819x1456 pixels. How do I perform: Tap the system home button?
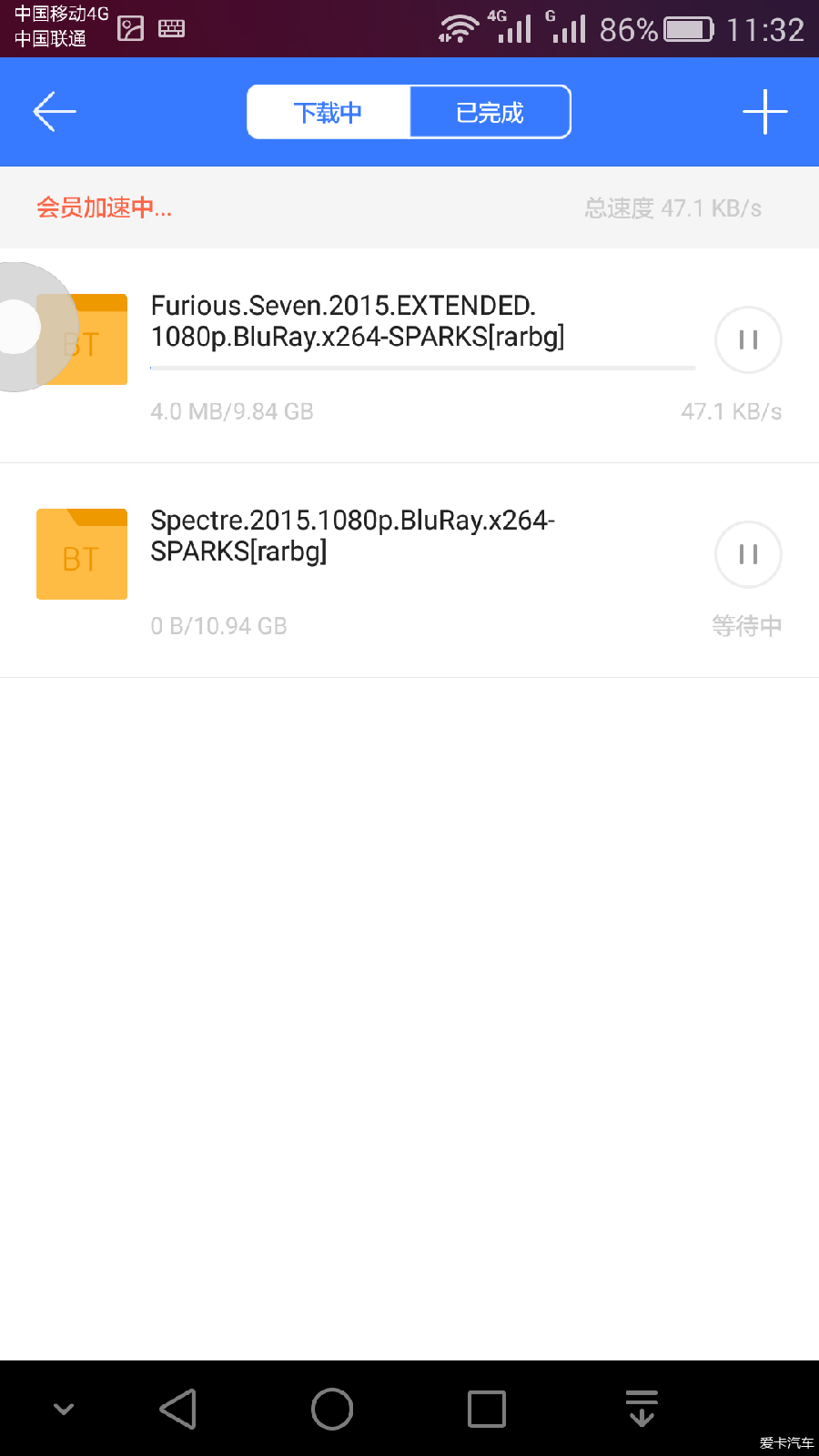coord(332,1409)
